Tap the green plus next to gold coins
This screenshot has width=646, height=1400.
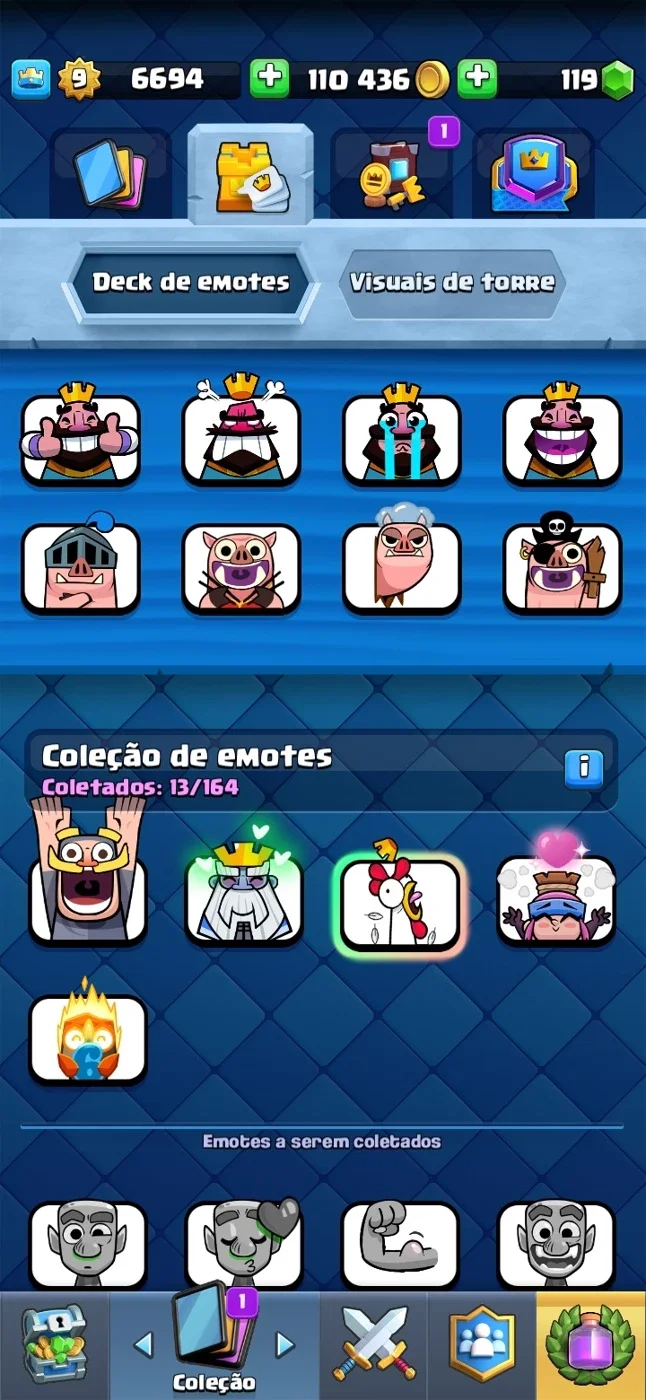268,79
